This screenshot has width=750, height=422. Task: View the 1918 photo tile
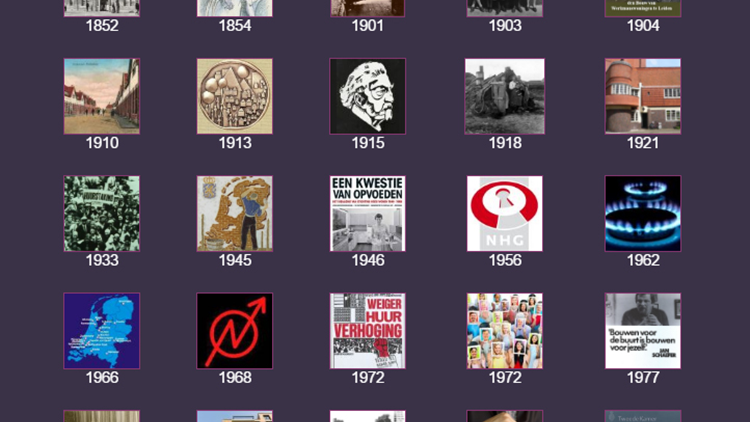[505, 96]
